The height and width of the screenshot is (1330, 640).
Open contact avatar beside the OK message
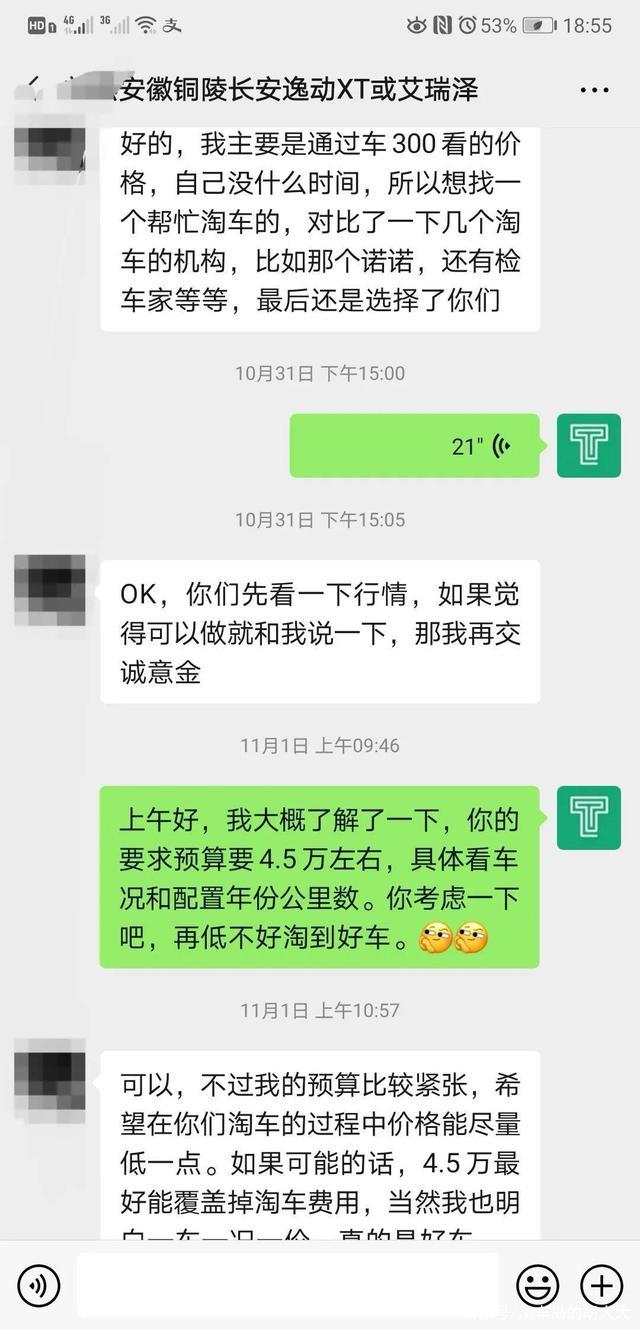[x=49, y=591]
